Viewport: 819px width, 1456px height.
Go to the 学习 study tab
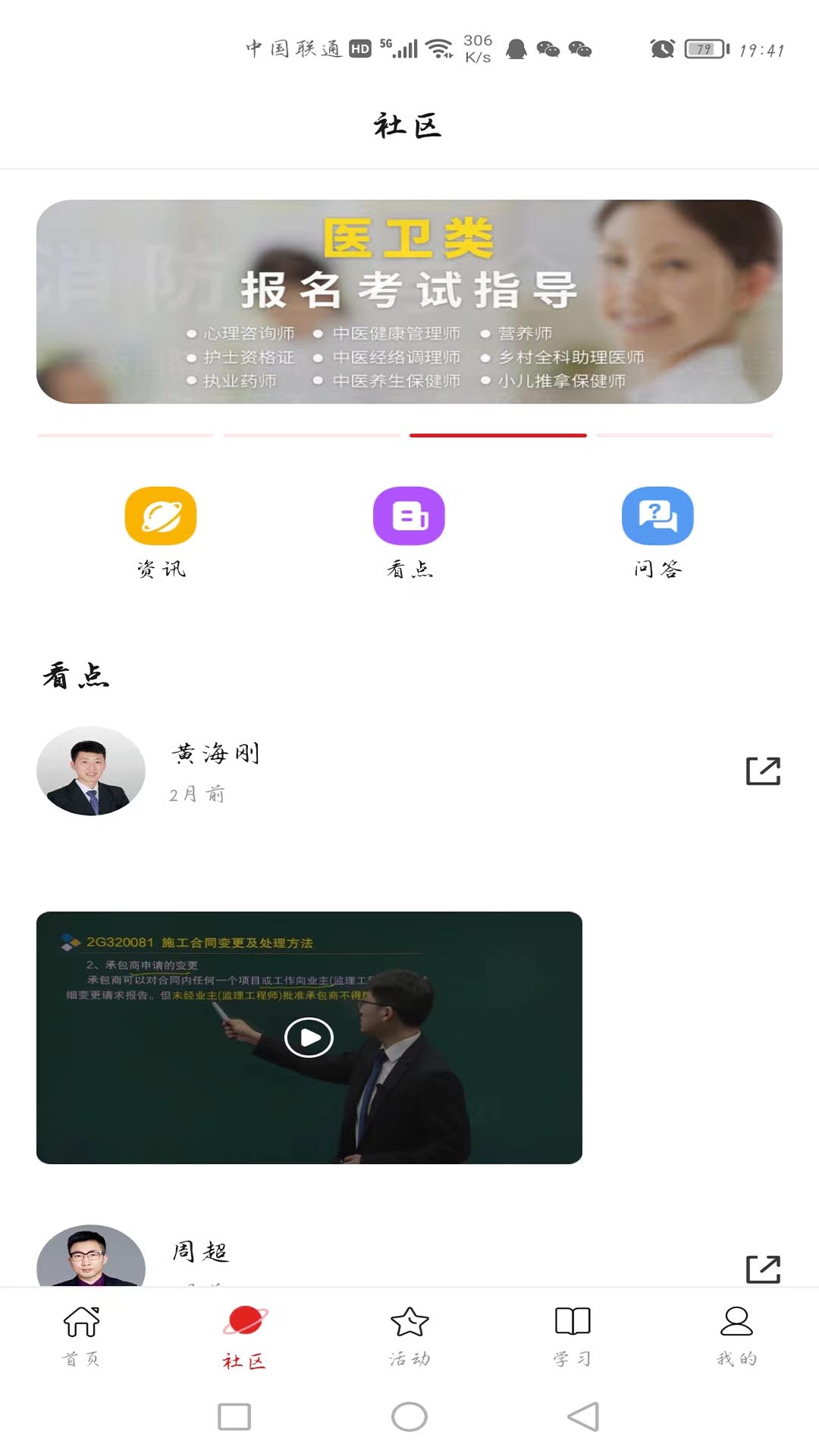573,1336
